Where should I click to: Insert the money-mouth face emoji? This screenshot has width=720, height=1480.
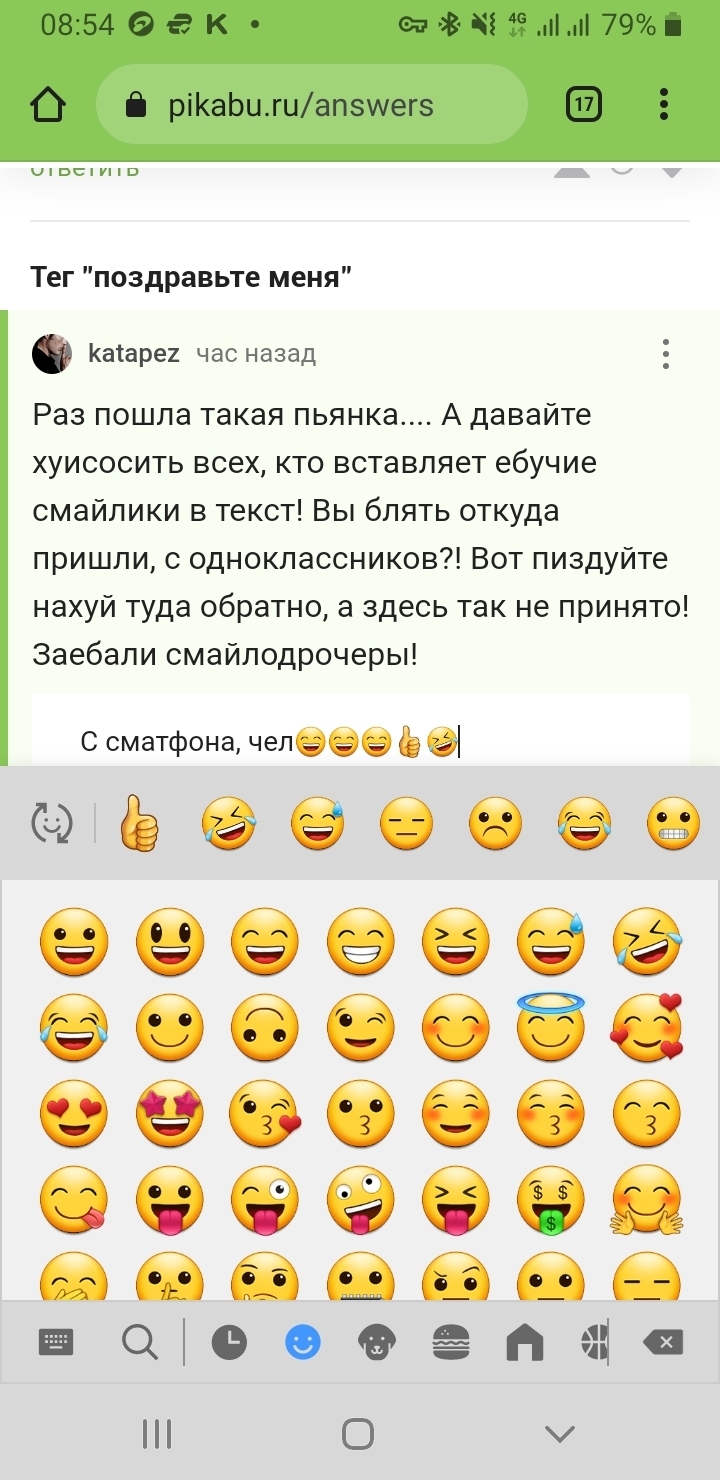pos(550,1199)
